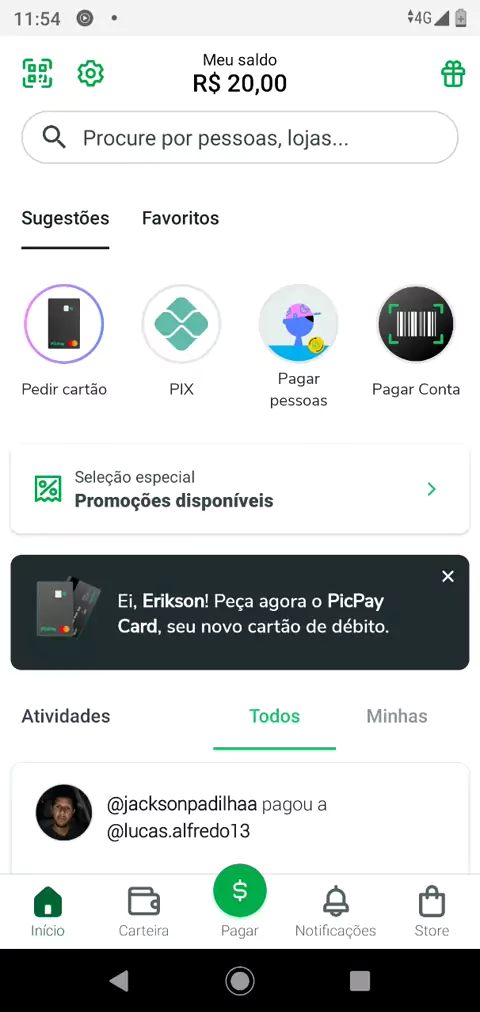Tap the search field for people and stores
480x1012 pixels.
tap(240, 137)
